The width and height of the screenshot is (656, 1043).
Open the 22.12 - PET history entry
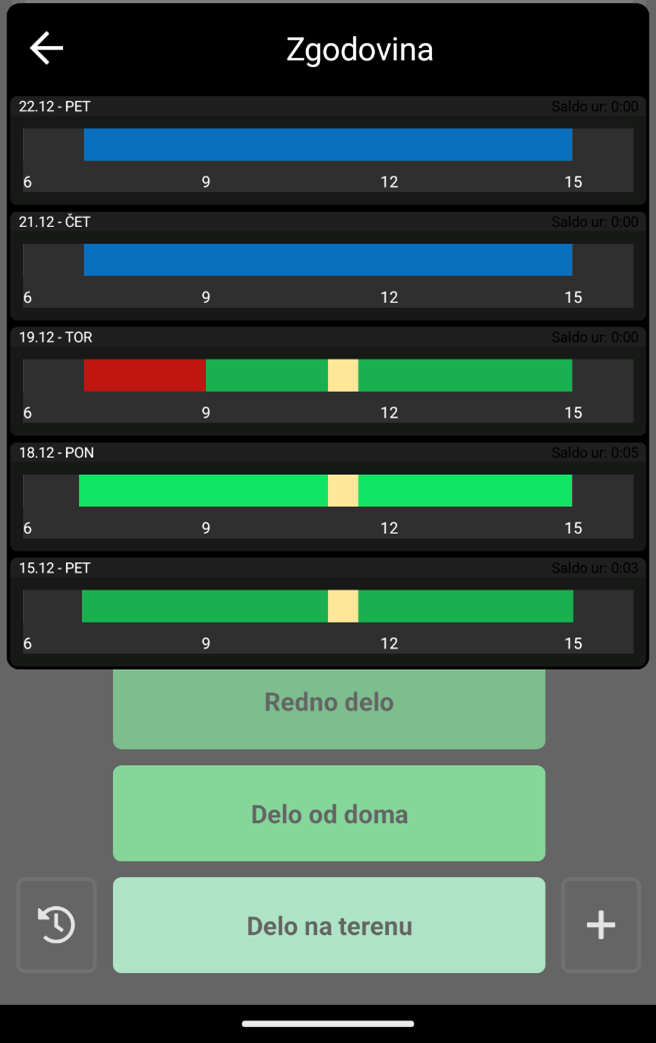(x=328, y=150)
